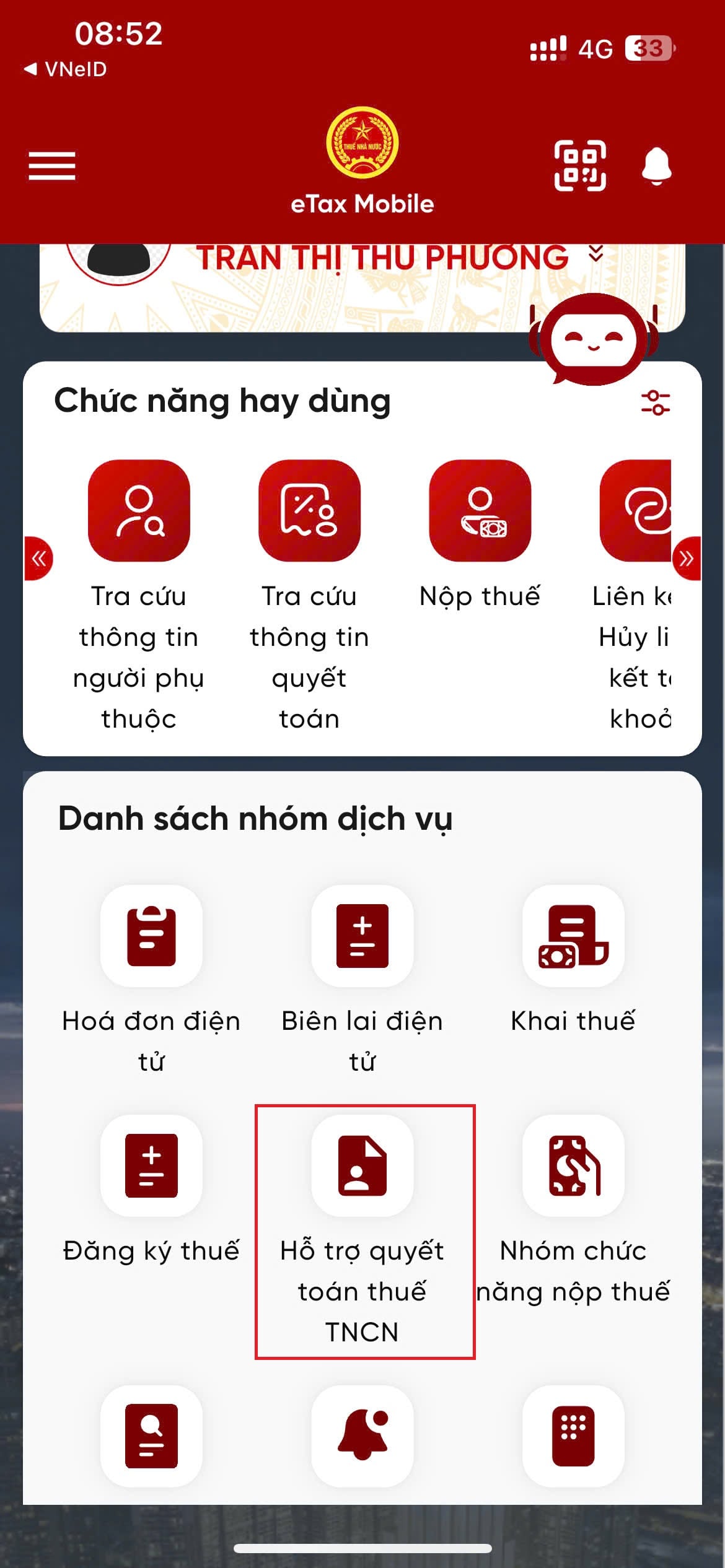Open the service with bell icon

(362, 1435)
